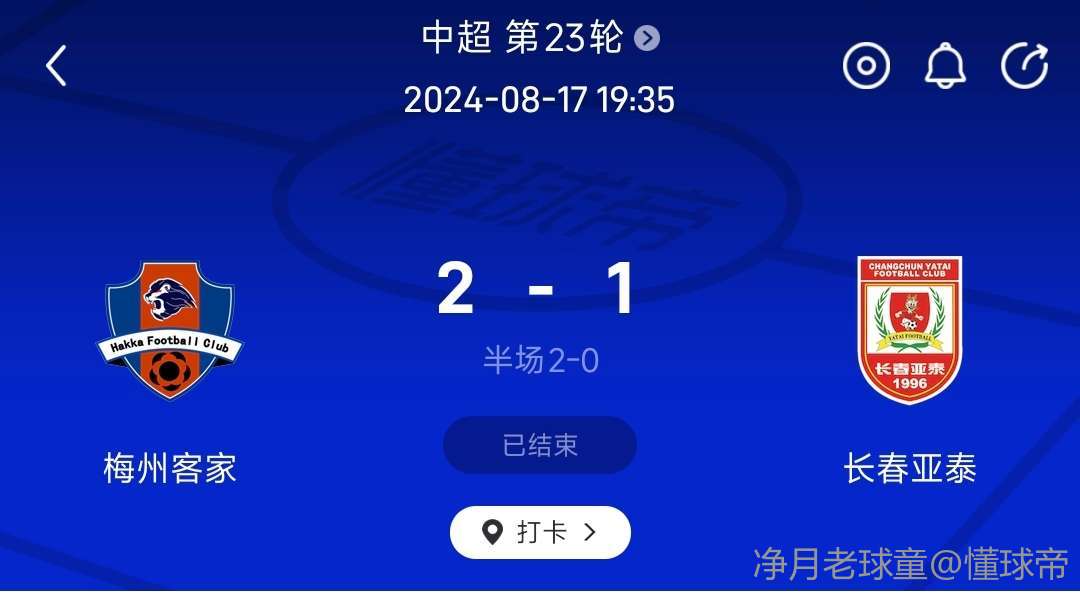This screenshot has height=595, width=1080.
Task: Tap the 打卡 check-in button
Action: point(540,532)
